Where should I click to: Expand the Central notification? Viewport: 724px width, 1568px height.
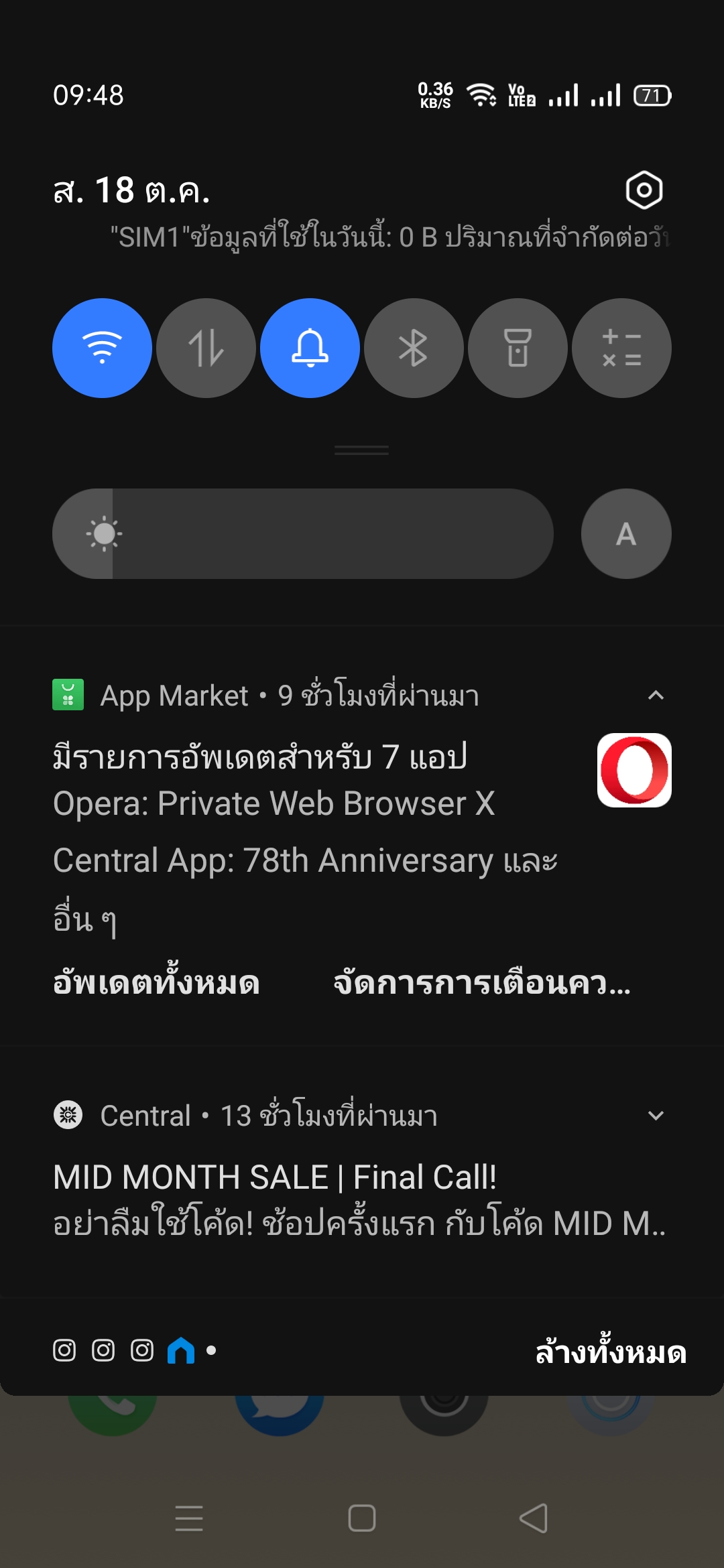(656, 1116)
